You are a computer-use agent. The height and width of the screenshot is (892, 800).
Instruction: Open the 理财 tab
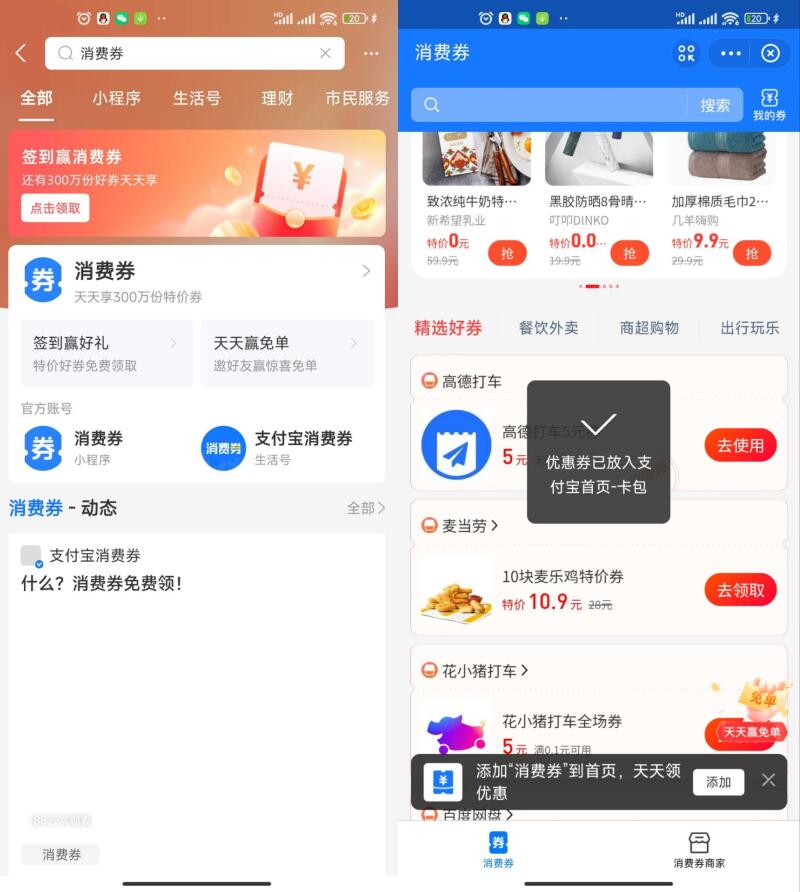(x=277, y=98)
